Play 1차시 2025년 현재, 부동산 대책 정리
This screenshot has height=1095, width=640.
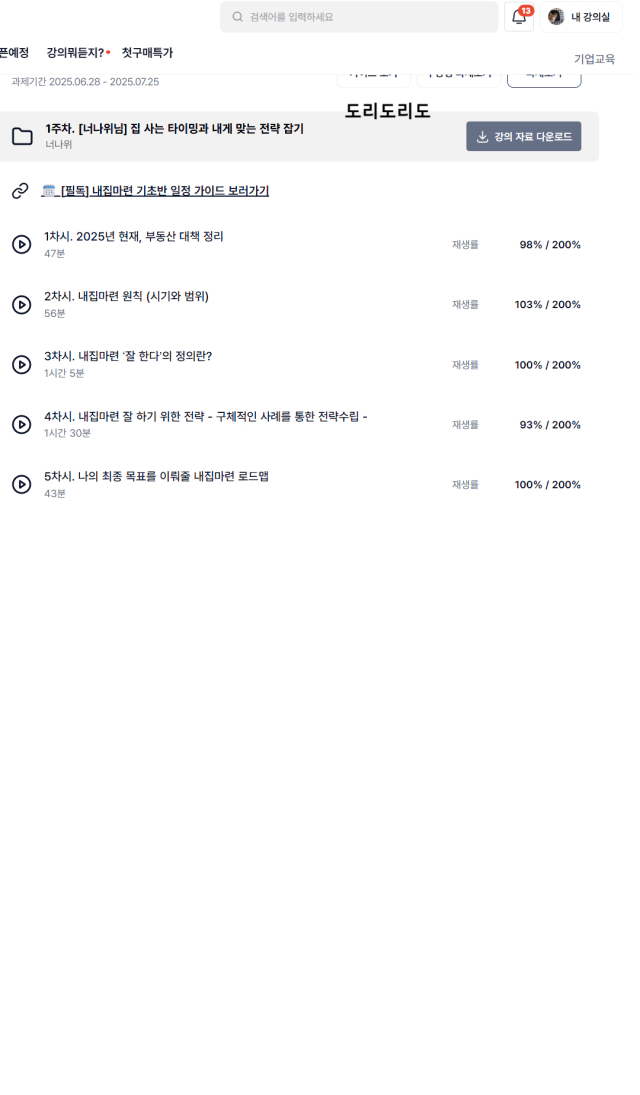pyautogui.click(x=22, y=244)
